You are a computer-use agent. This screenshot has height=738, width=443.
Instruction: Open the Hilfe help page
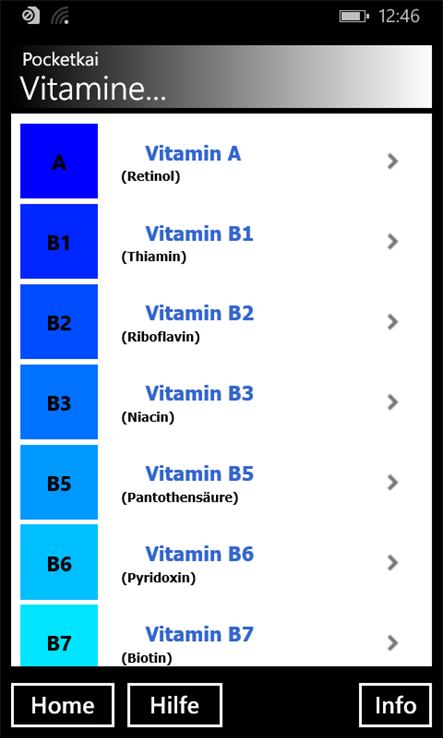pos(175,705)
